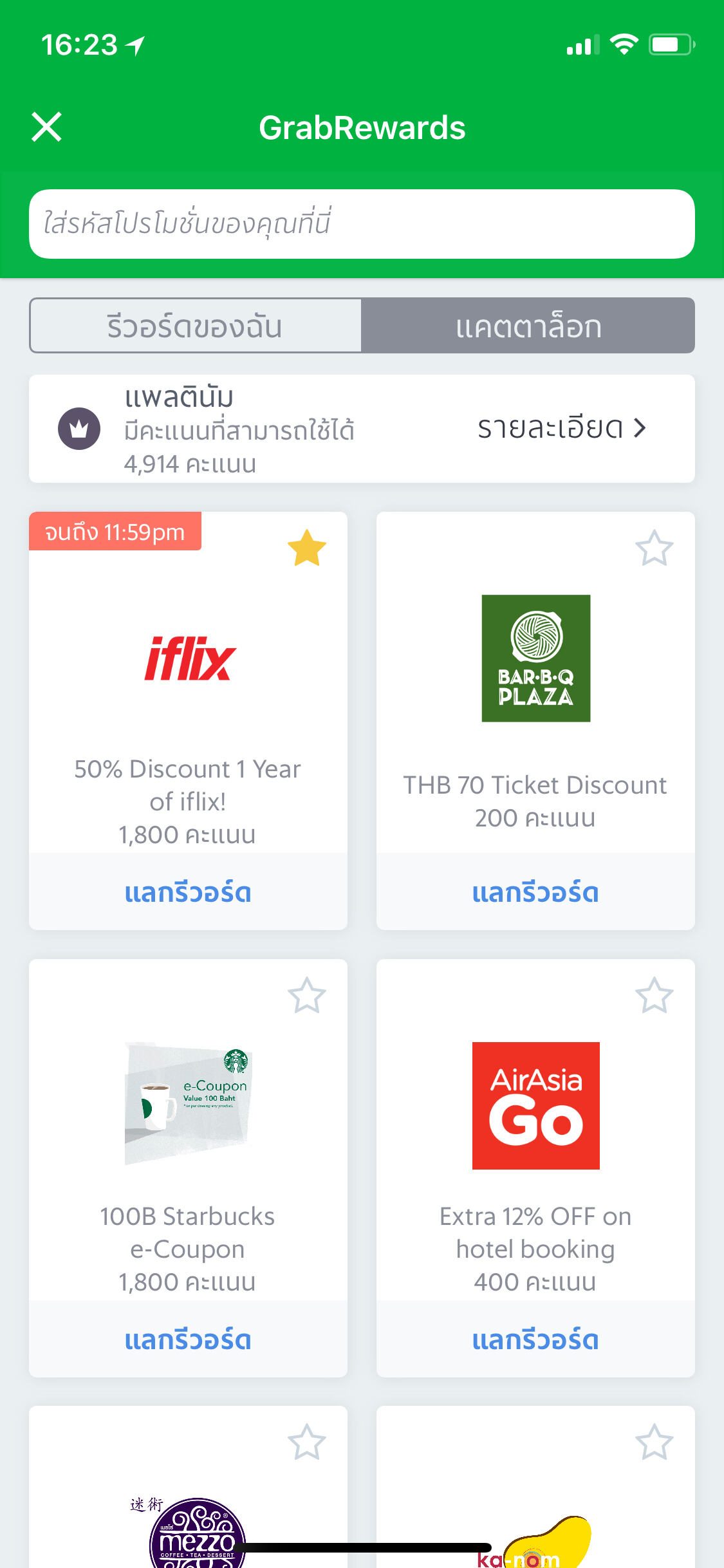Switch to the รีวอร์ดของฉัน tab

(x=195, y=326)
